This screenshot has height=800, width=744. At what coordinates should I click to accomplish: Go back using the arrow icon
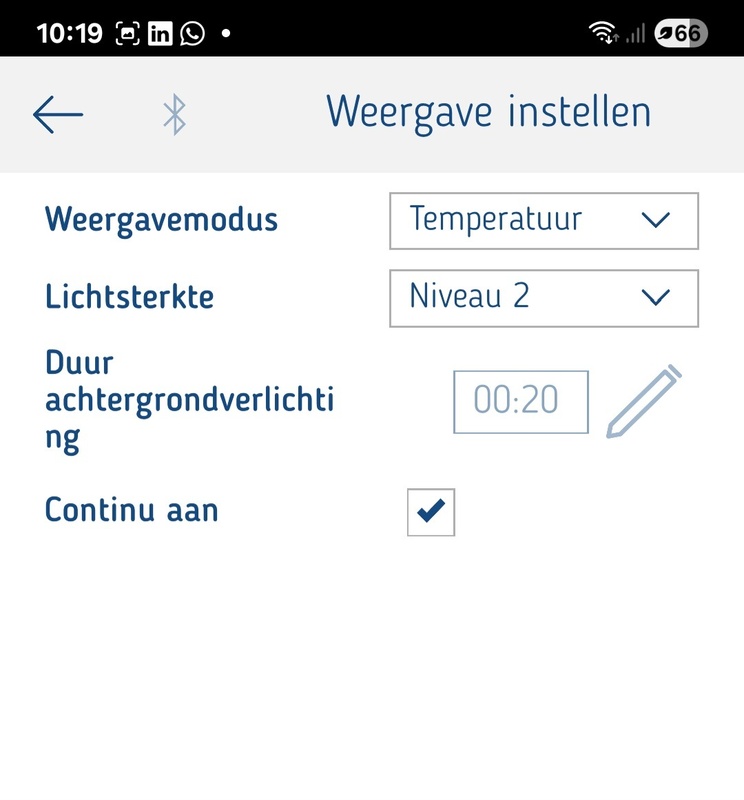click(x=58, y=115)
